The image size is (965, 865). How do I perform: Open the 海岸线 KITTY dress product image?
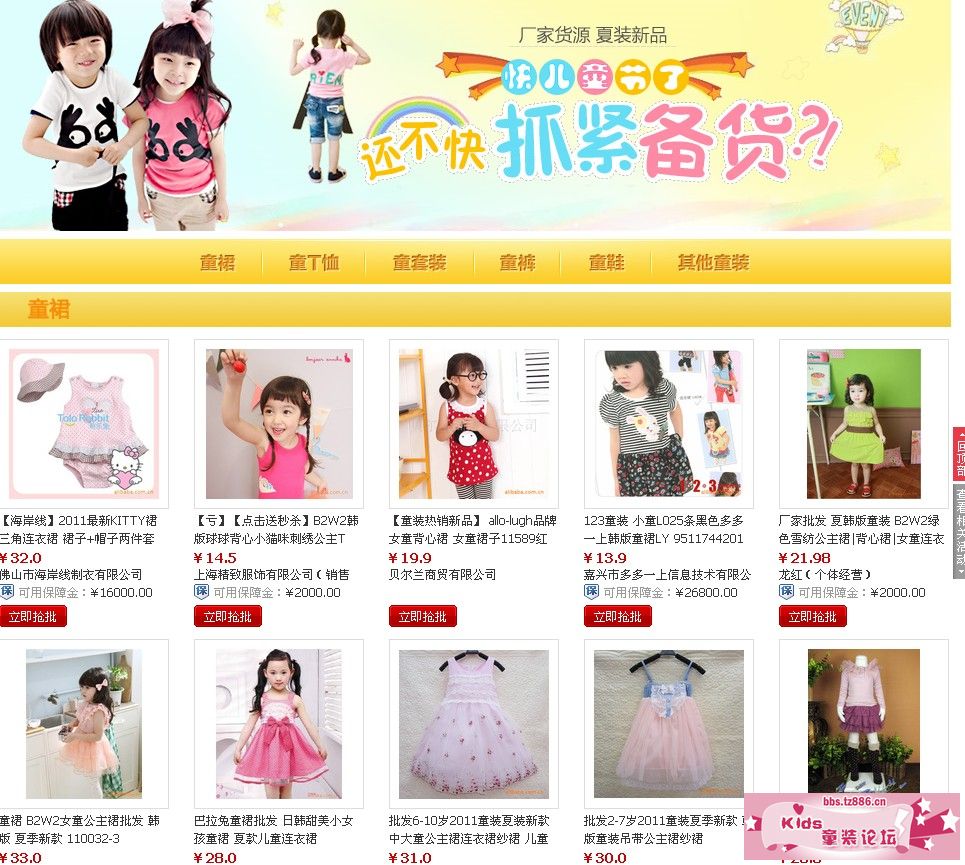(x=84, y=424)
